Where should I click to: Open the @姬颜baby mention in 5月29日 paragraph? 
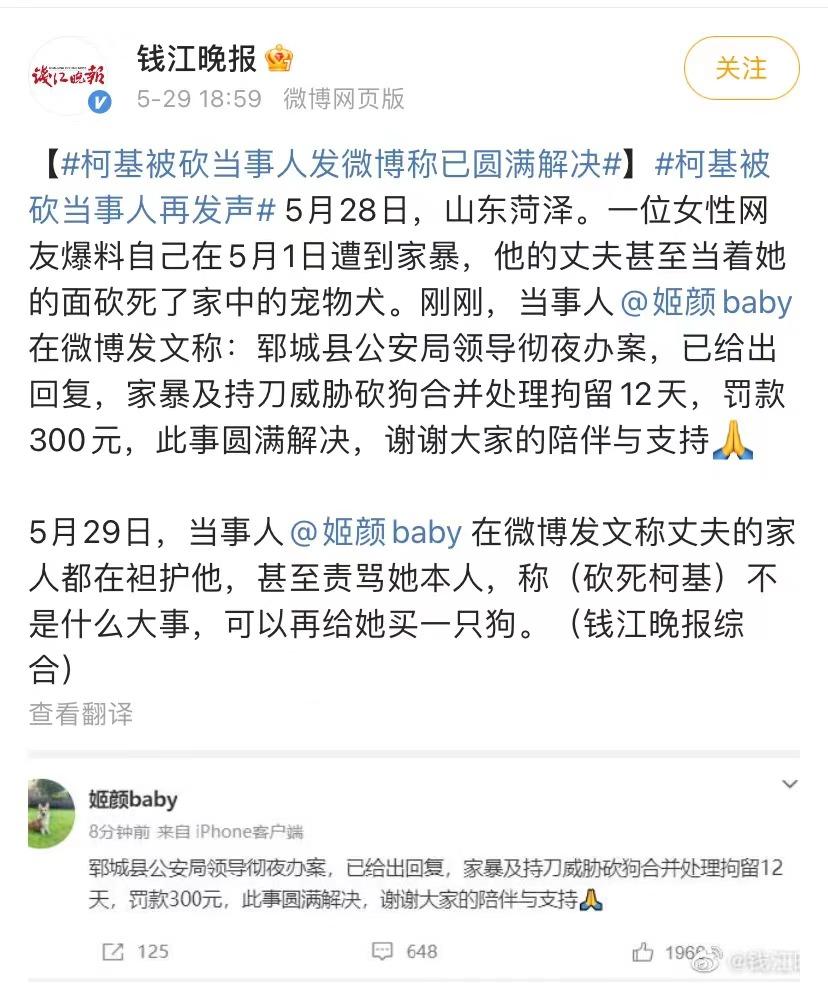click(375, 532)
